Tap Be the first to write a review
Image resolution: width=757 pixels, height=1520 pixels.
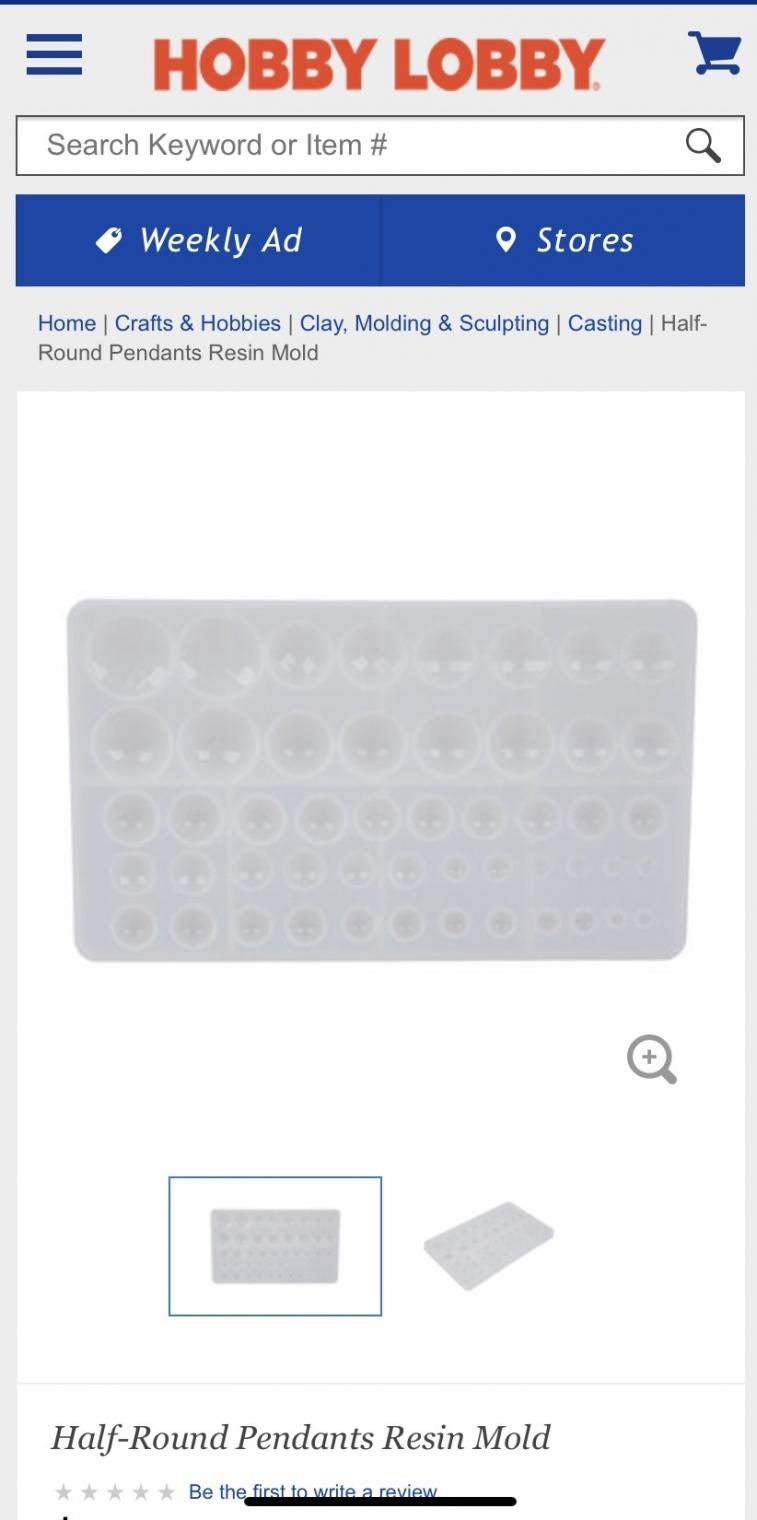pos(312,1491)
